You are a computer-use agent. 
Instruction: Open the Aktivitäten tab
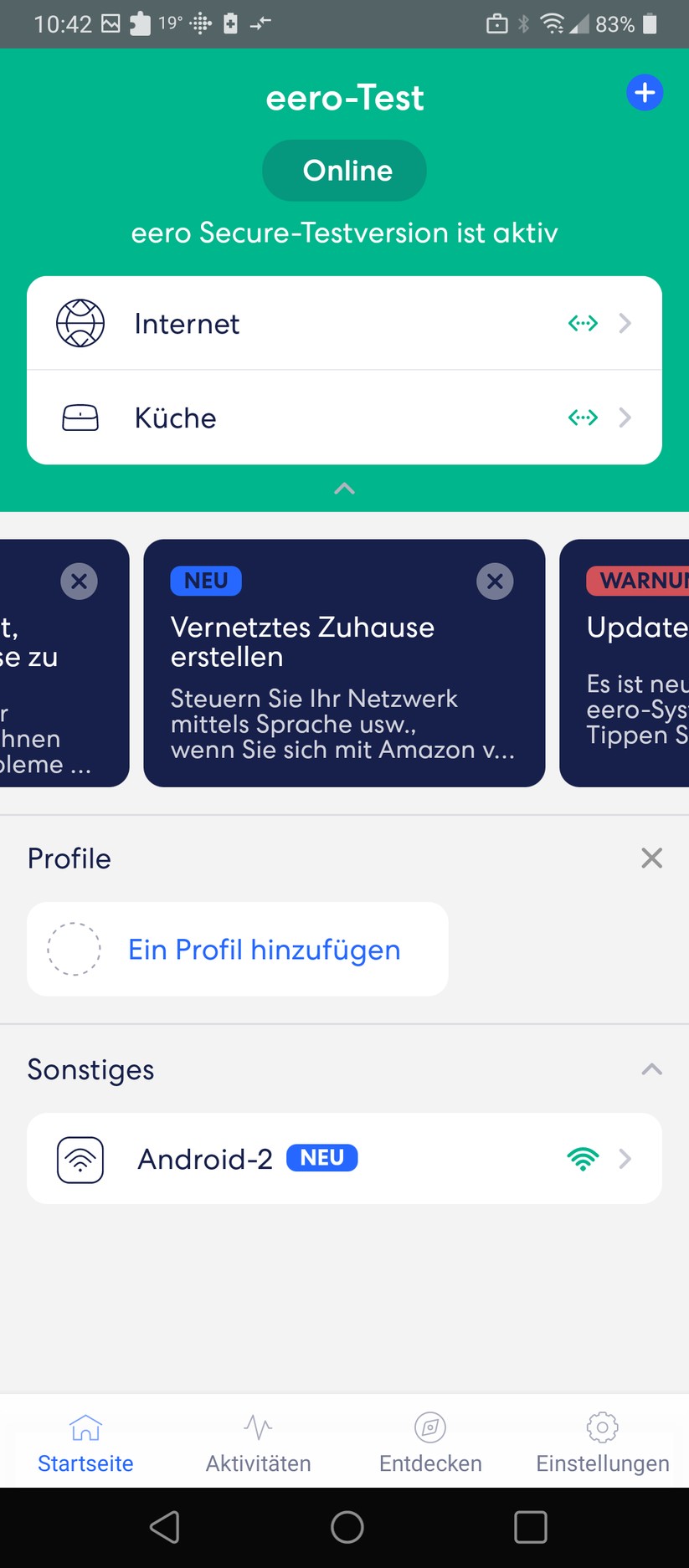257,1443
